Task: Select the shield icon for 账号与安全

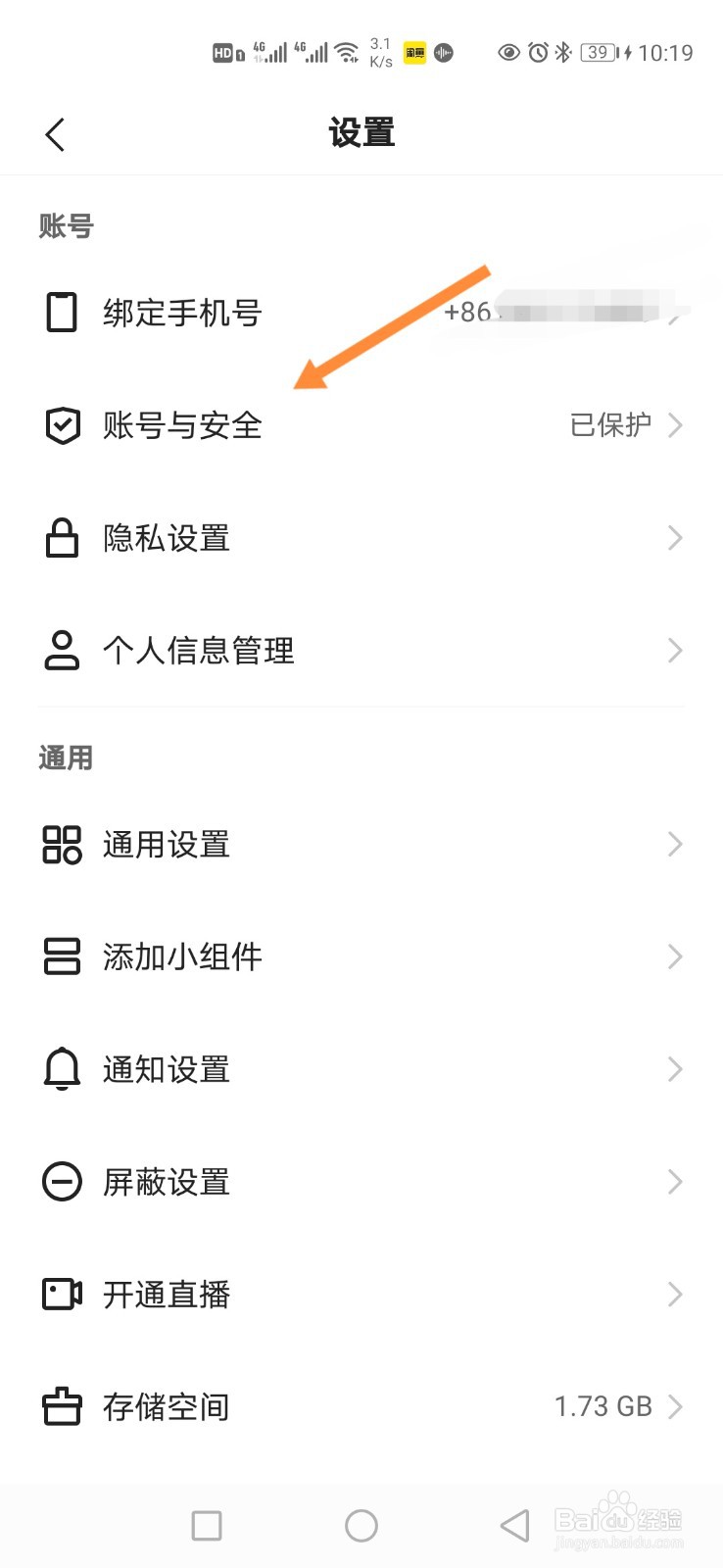Action: tap(62, 424)
